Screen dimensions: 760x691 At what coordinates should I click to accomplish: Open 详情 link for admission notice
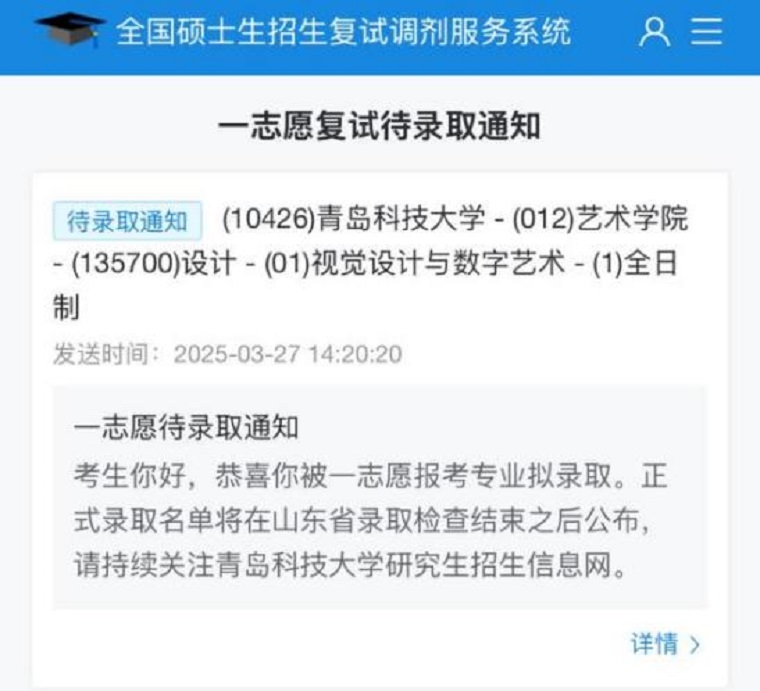(x=665, y=644)
